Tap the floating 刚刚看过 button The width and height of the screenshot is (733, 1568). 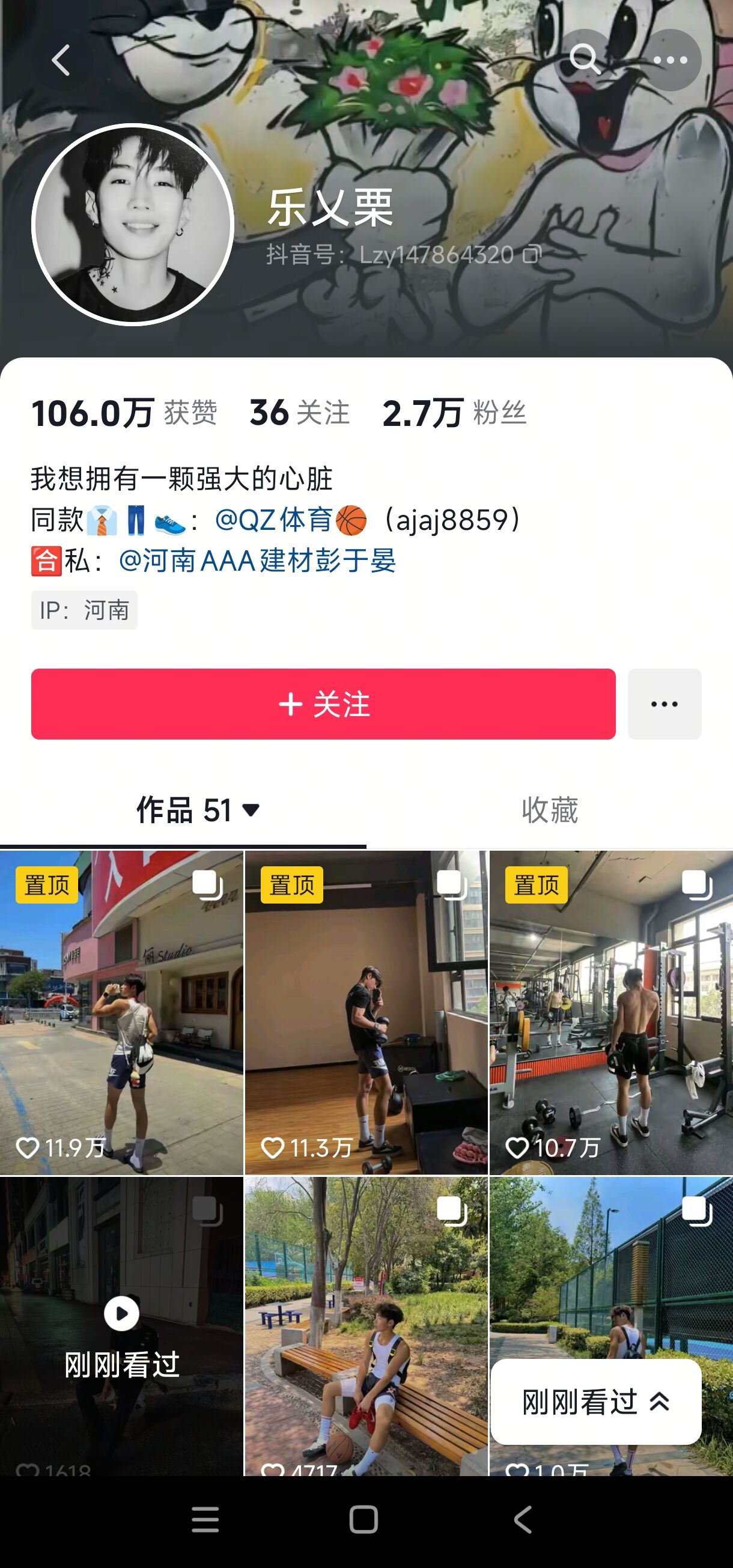(x=596, y=1402)
